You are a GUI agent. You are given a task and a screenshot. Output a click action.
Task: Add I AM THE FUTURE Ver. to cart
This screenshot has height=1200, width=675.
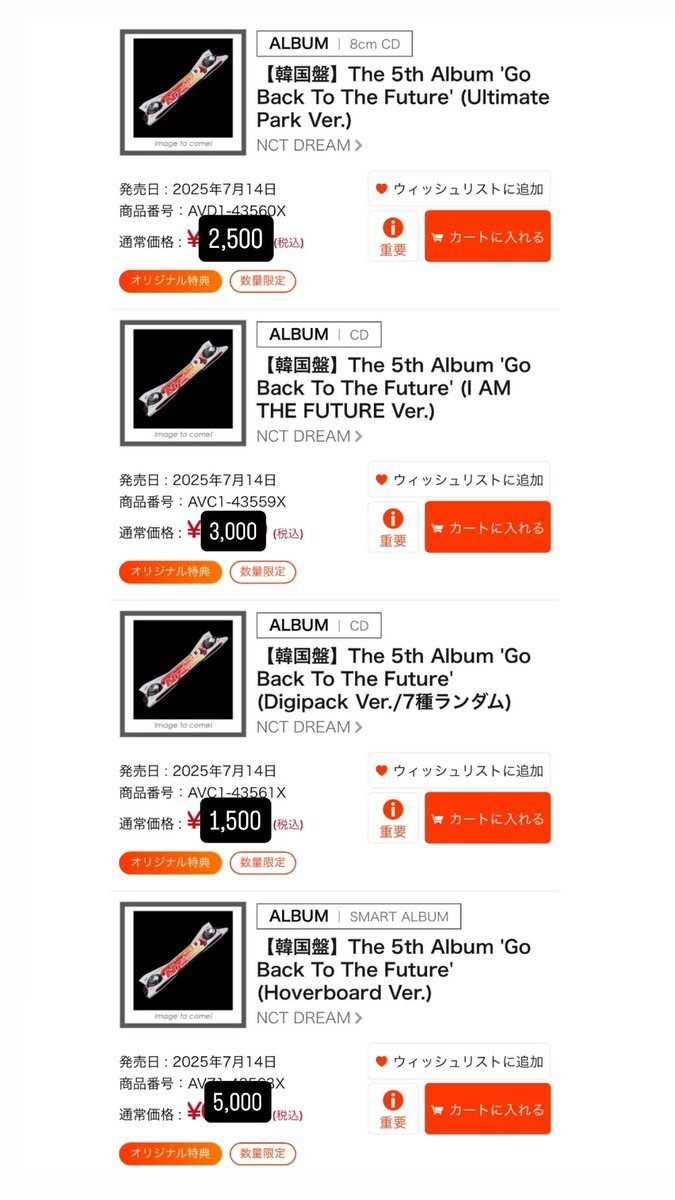tap(487, 527)
